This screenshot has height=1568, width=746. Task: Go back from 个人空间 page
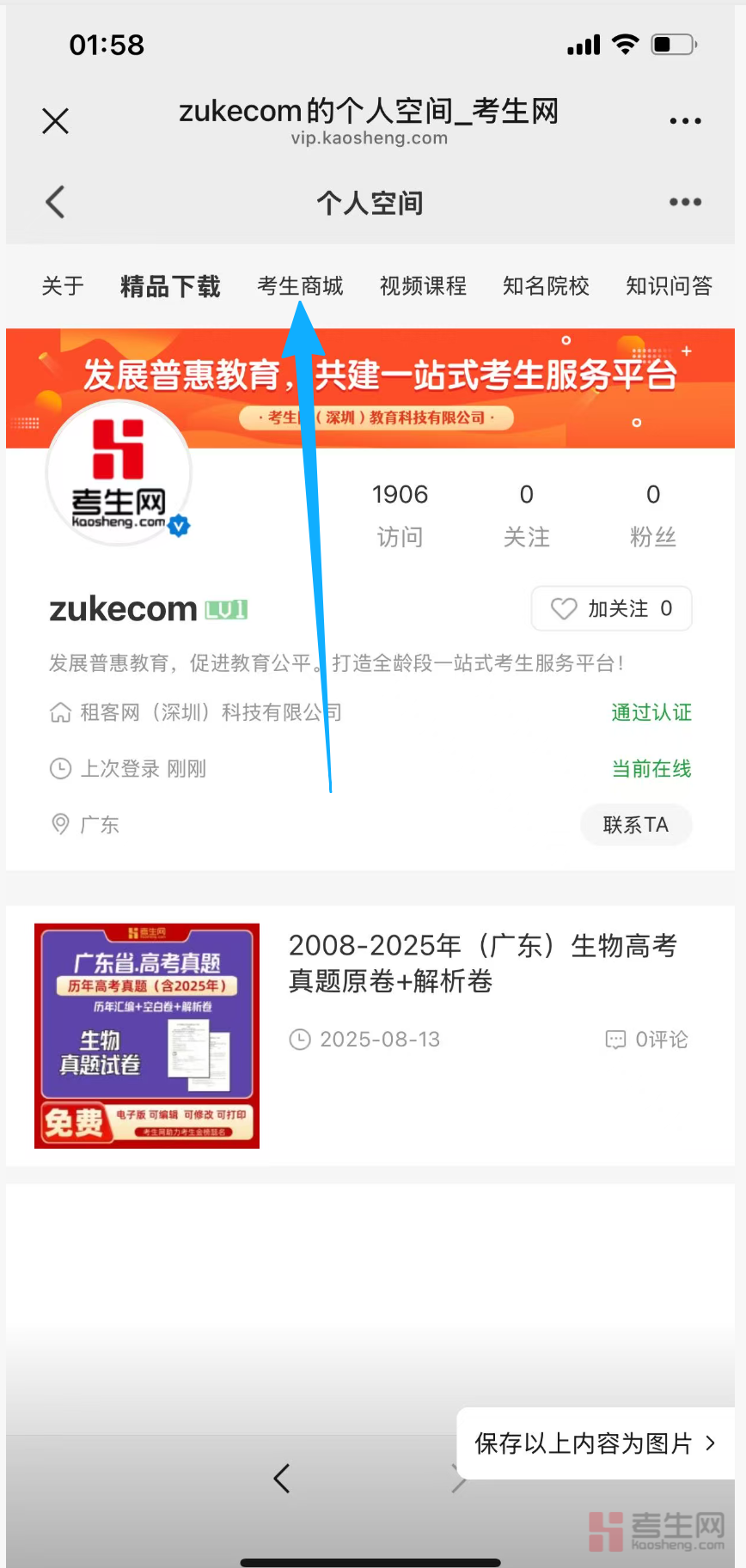pos(56,203)
